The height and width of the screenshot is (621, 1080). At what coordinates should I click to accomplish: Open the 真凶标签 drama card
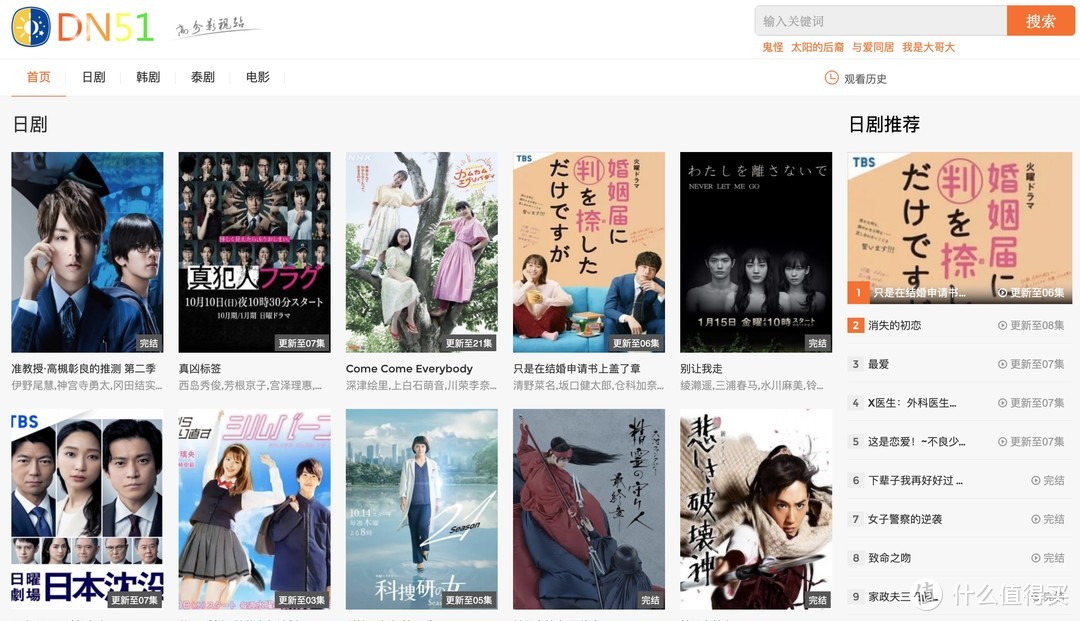coord(254,252)
